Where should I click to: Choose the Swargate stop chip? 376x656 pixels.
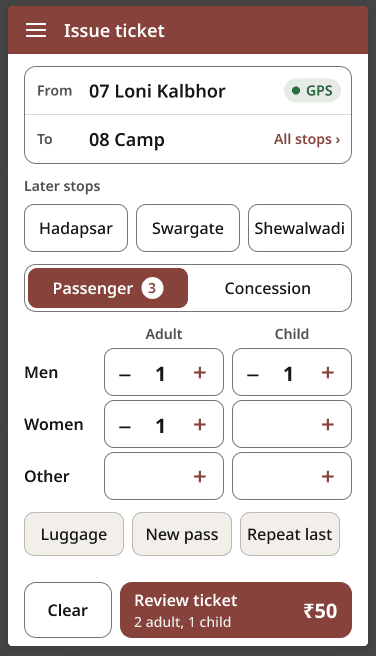pos(188,228)
